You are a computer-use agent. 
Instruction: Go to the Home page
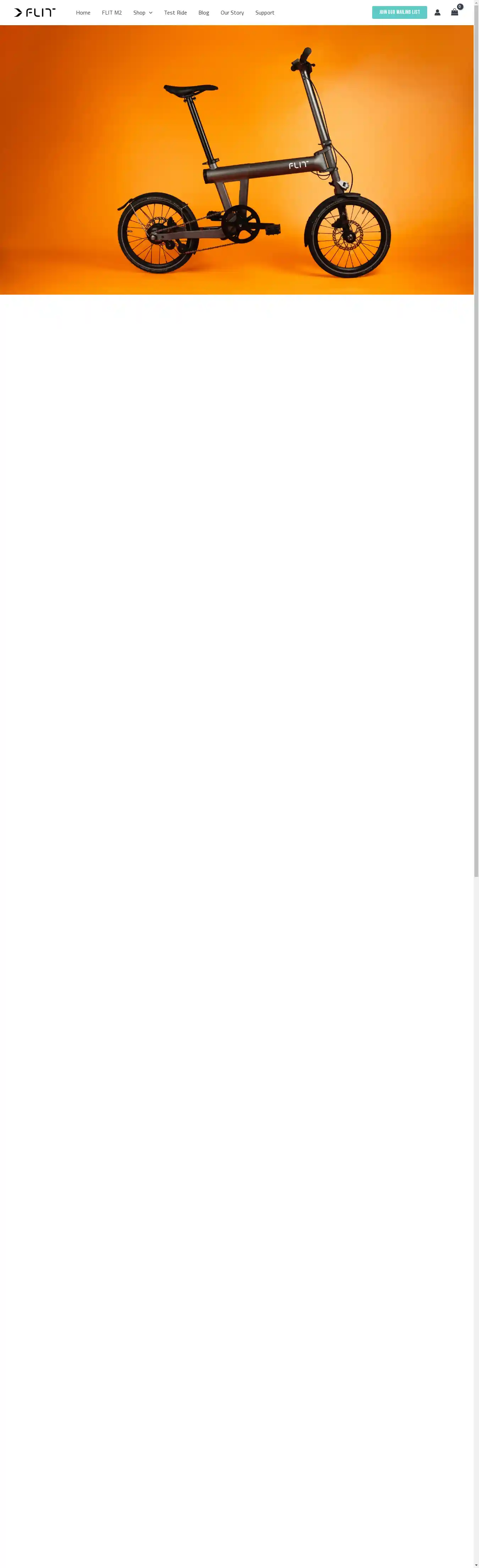click(x=83, y=13)
